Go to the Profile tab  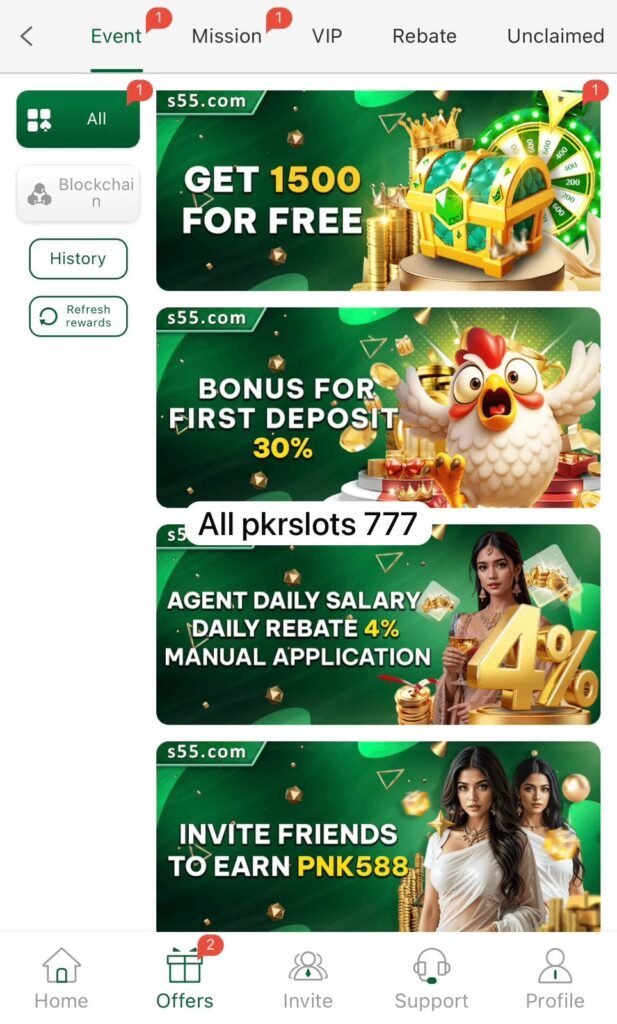[555, 979]
